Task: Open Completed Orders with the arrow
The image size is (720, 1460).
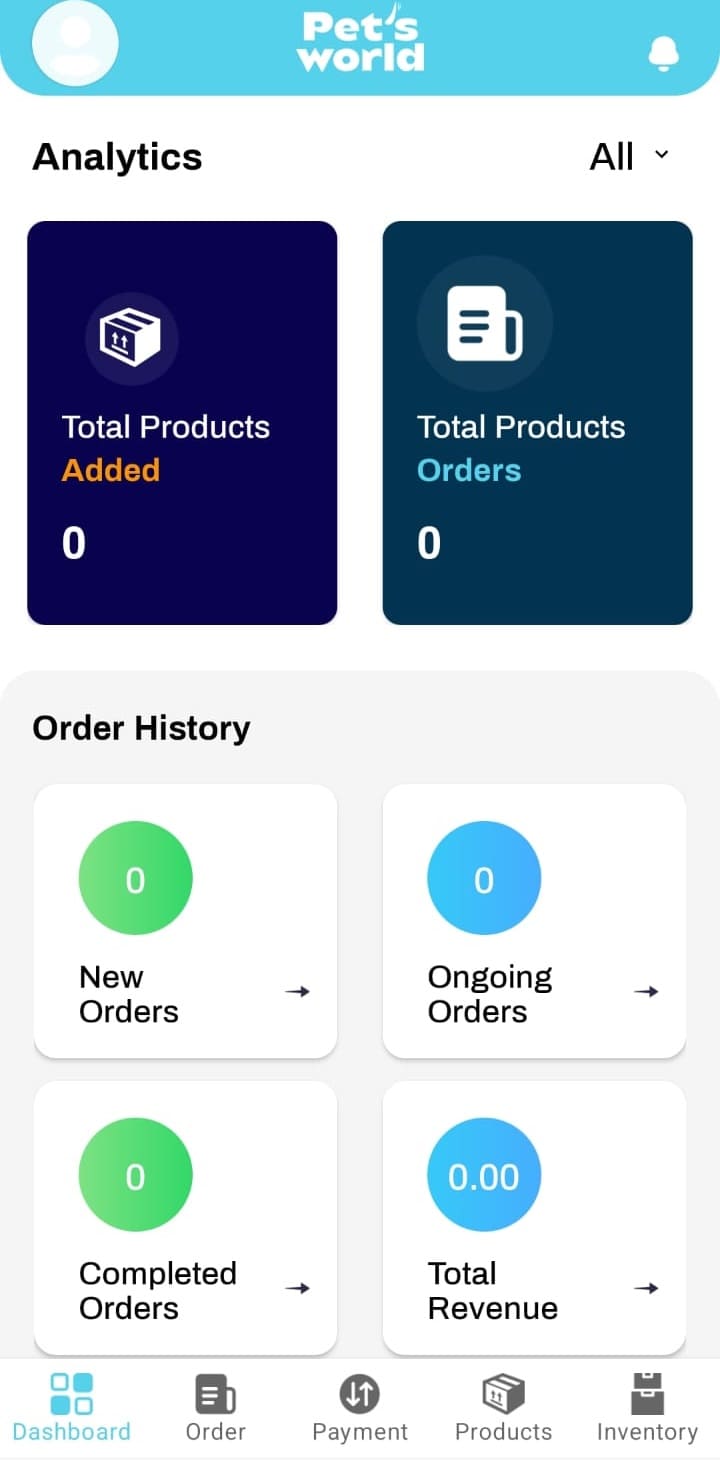Action: (297, 1288)
